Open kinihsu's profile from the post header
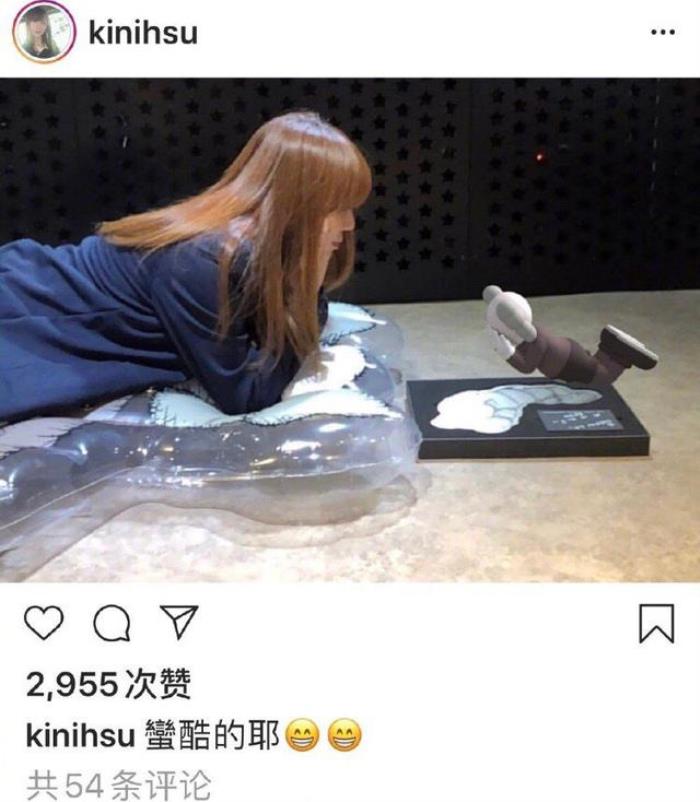This screenshot has height=802, width=700. point(143,33)
